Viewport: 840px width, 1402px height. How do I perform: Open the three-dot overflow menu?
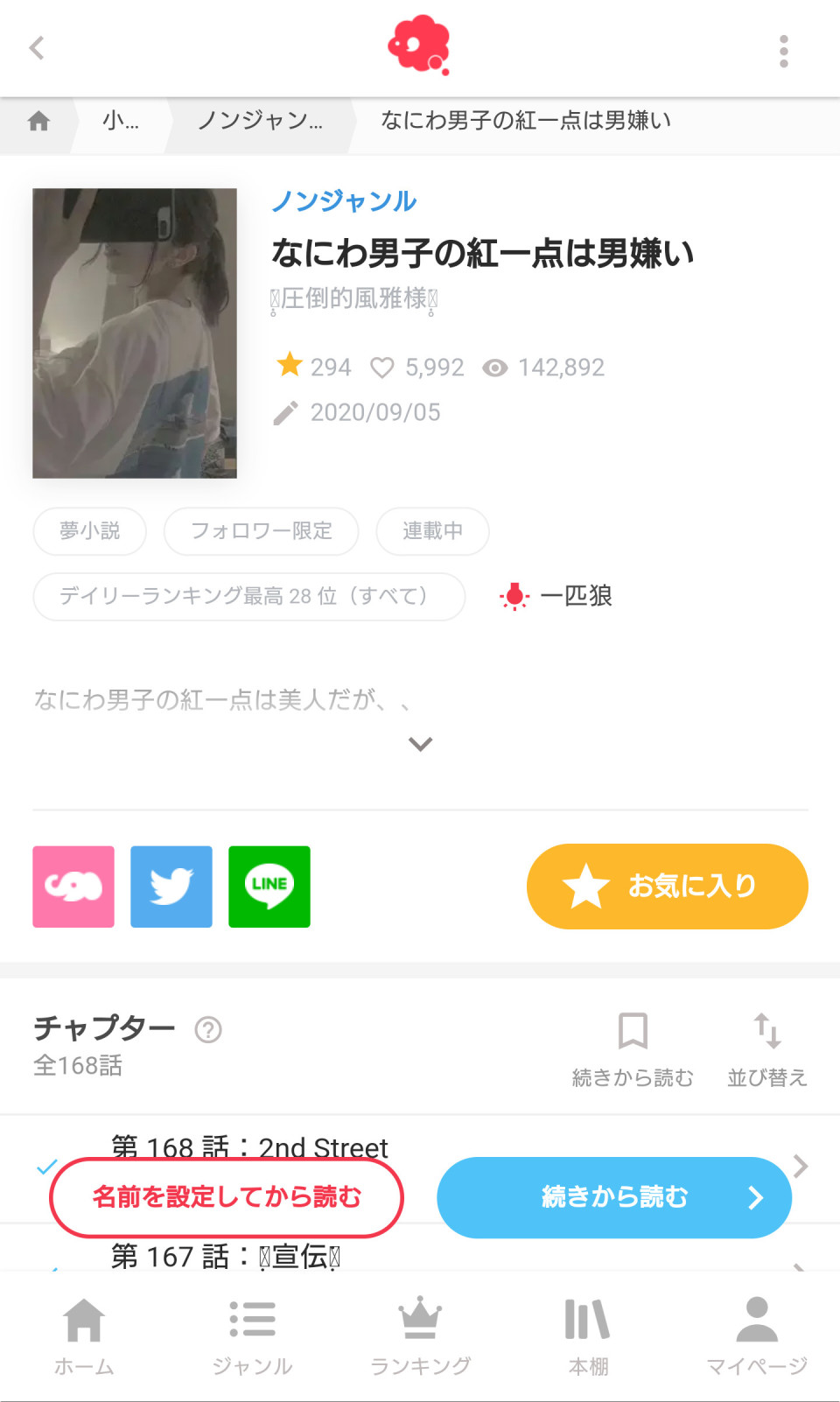[783, 51]
